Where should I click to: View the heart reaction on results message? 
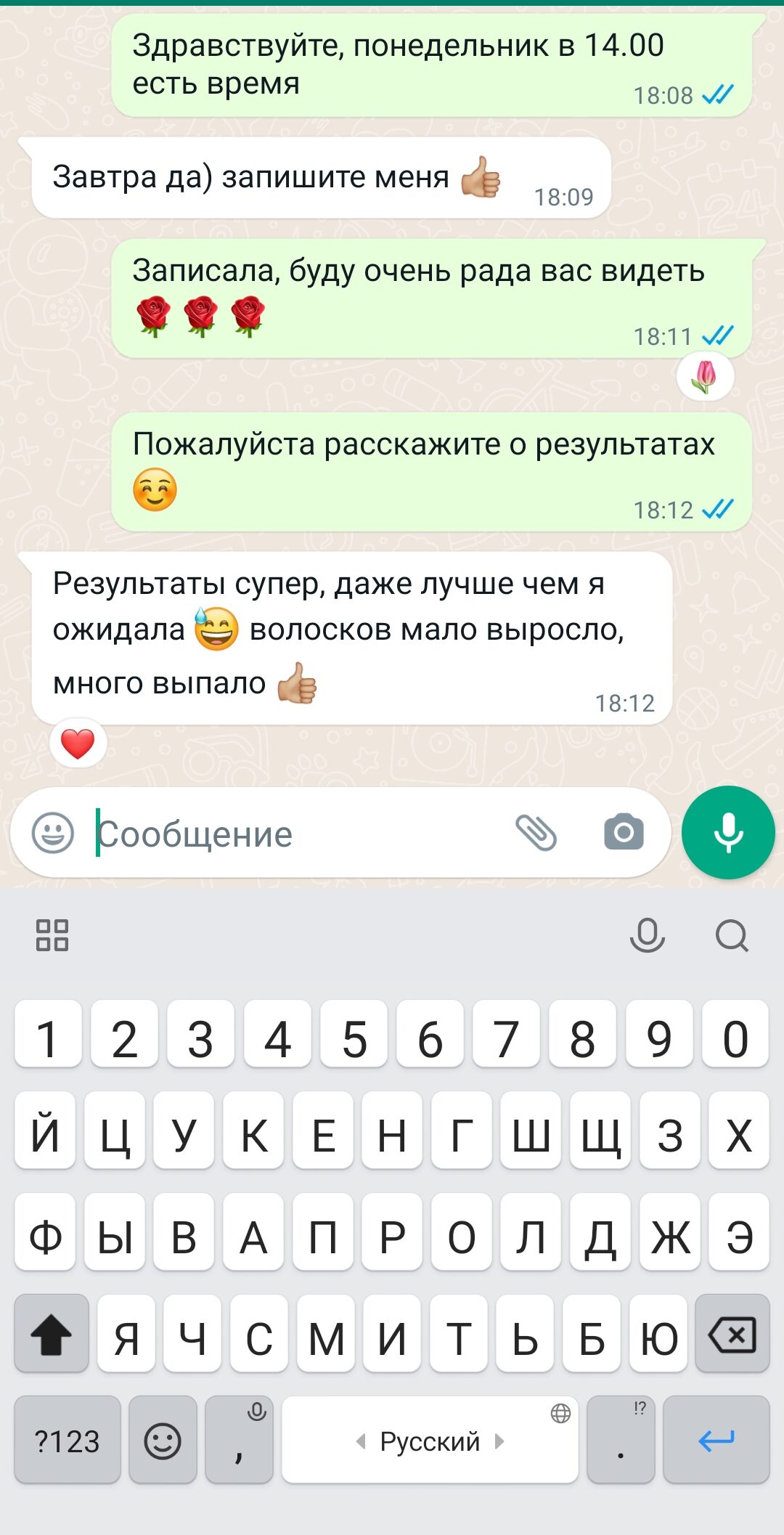pos(78,744)
